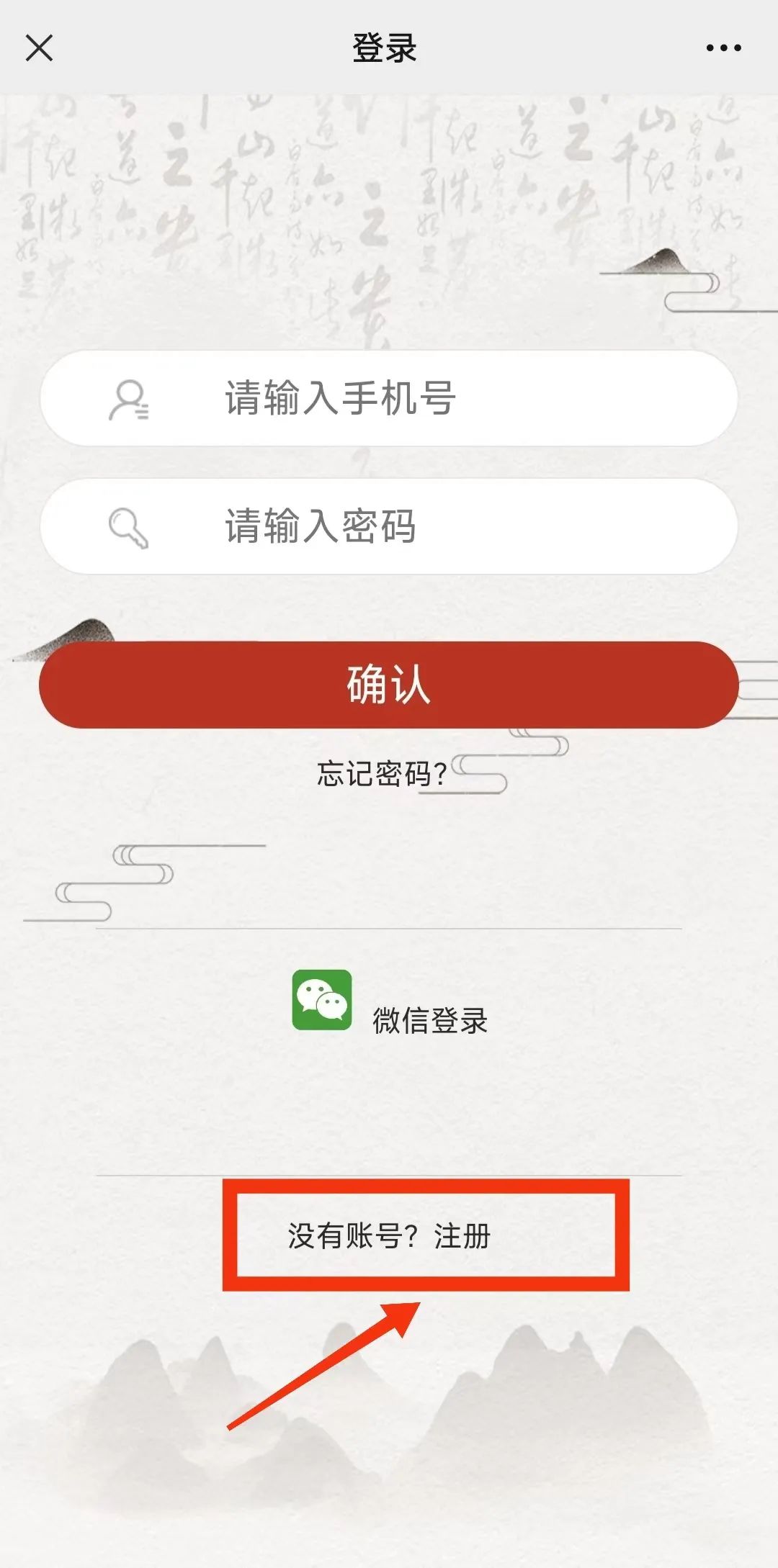Open the 忘记密码 link
The width and height of the screenshot is (778, 1568).
[x=382, y=774]
